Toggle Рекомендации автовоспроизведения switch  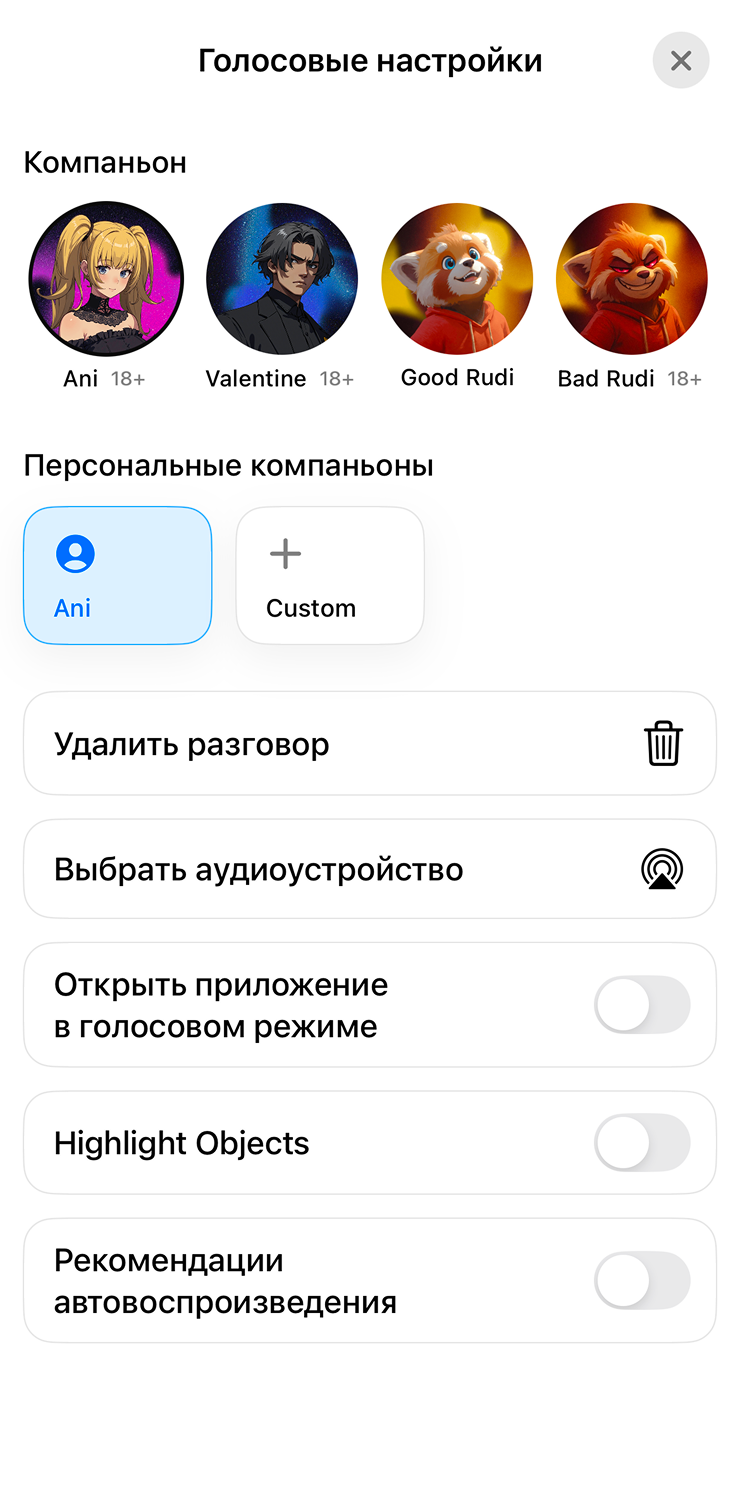coord(642,1280)
